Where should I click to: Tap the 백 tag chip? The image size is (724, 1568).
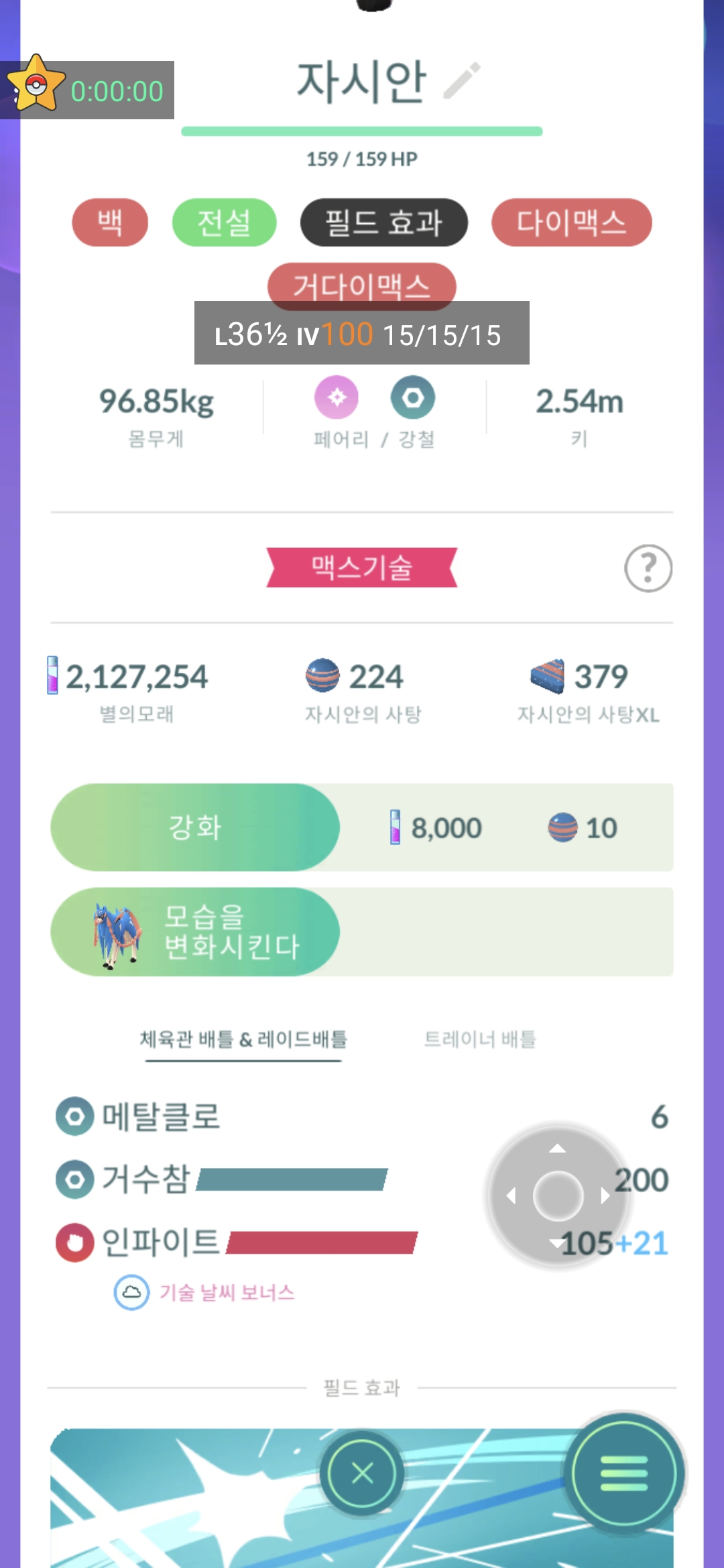(x=110, y=222)
